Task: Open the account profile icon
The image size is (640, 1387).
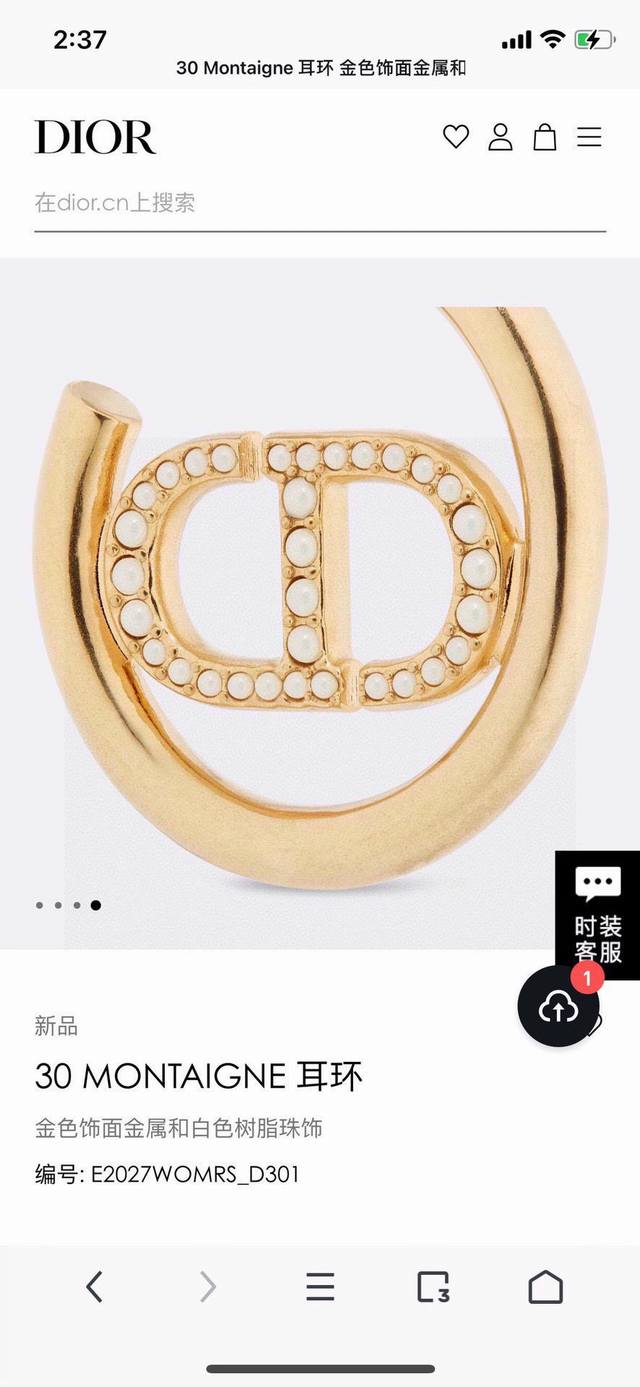Action: [500, 137]
